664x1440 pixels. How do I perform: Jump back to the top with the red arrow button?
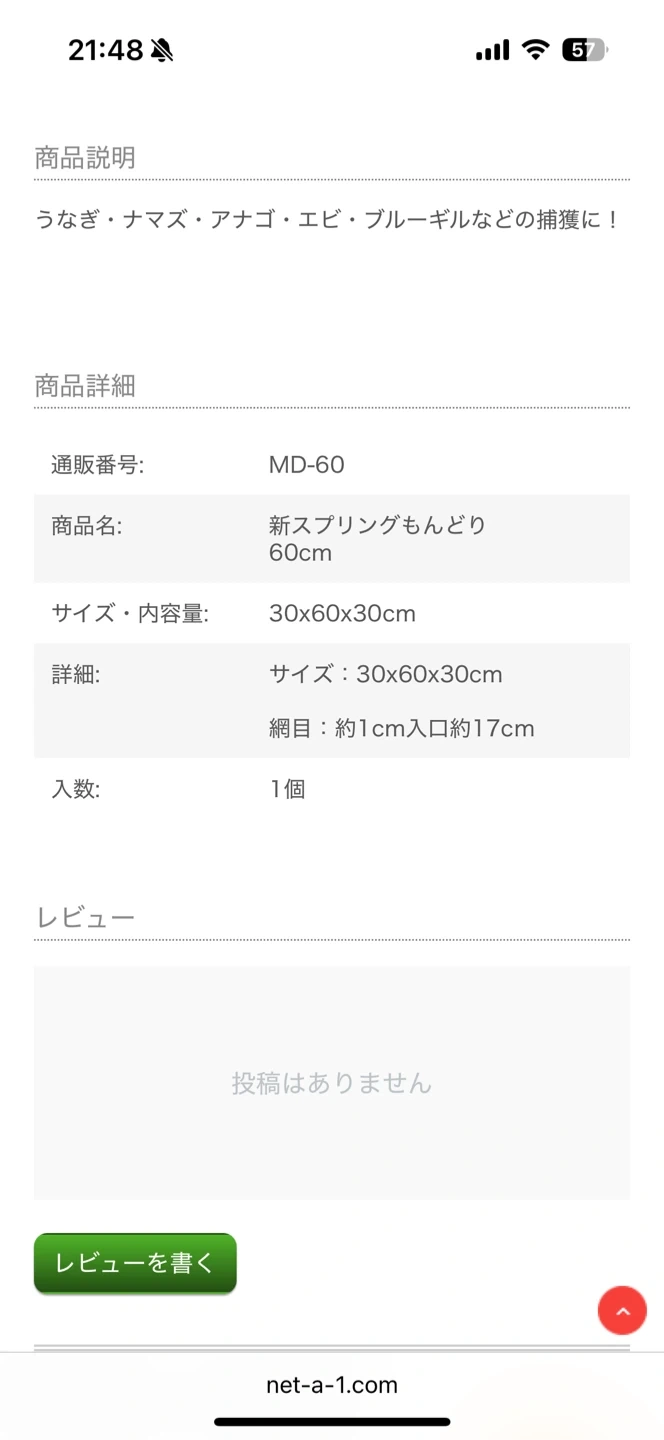(622, 1310)
